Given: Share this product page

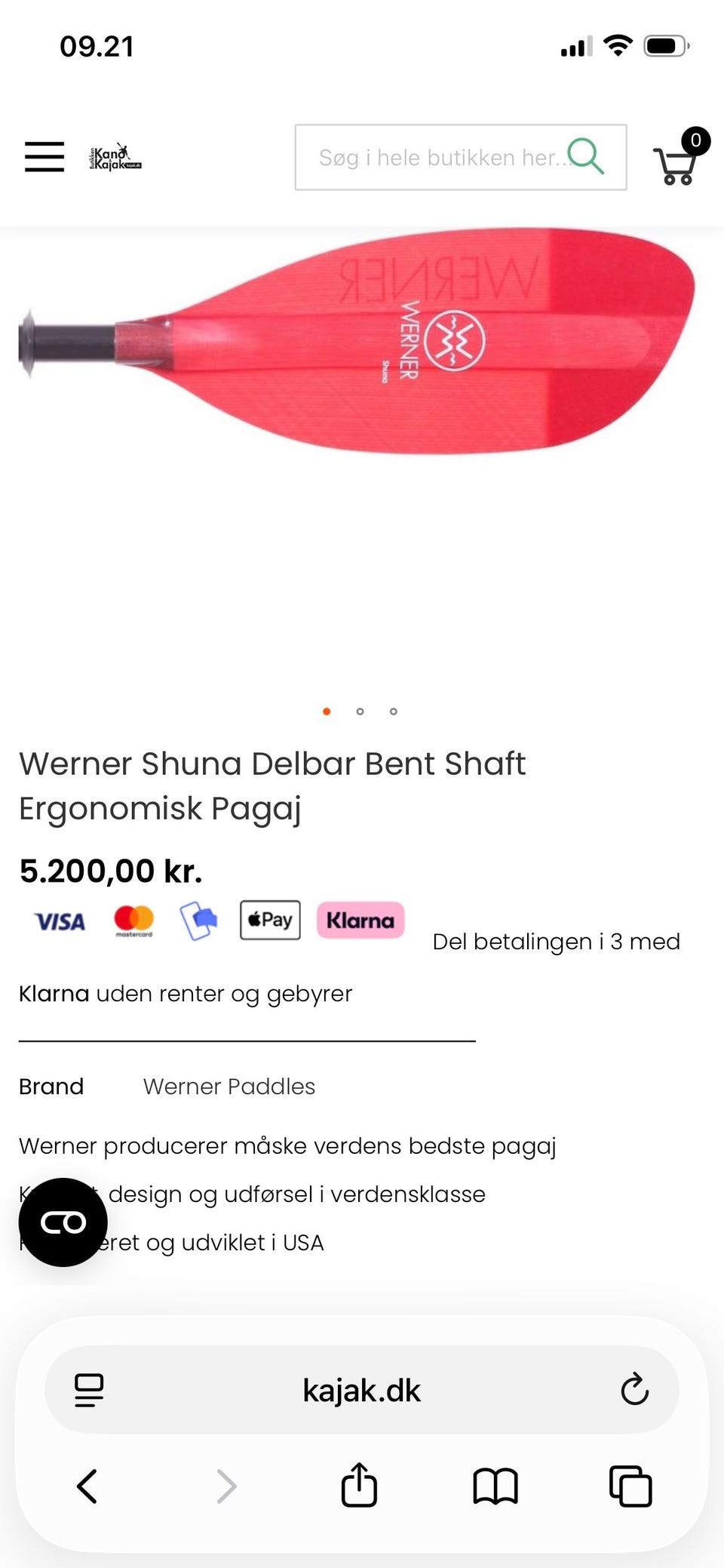Looking at the screenshot, I should pyautogui.click(x=359, y=1484).
